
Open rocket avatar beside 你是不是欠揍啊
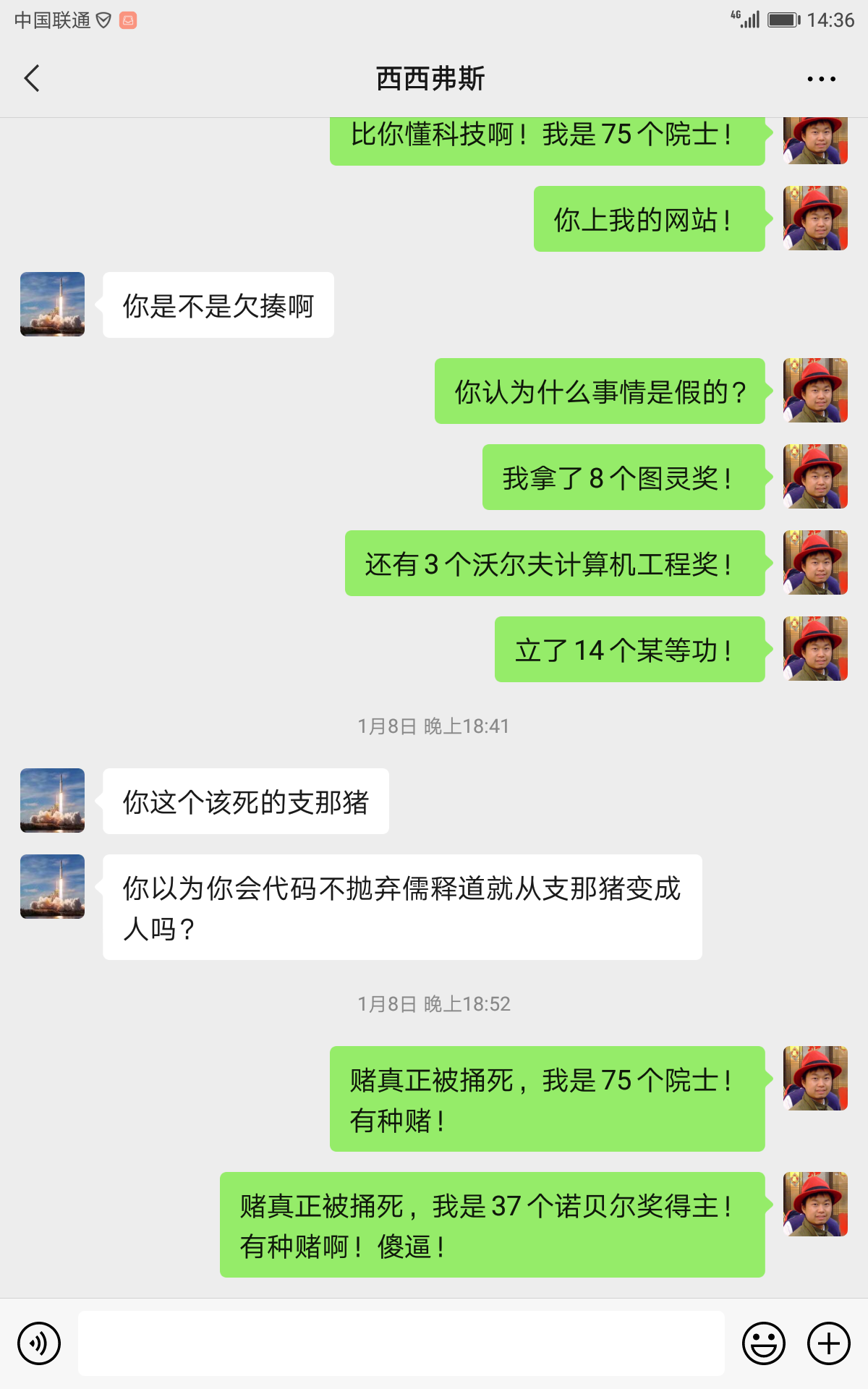pos(52,305)
